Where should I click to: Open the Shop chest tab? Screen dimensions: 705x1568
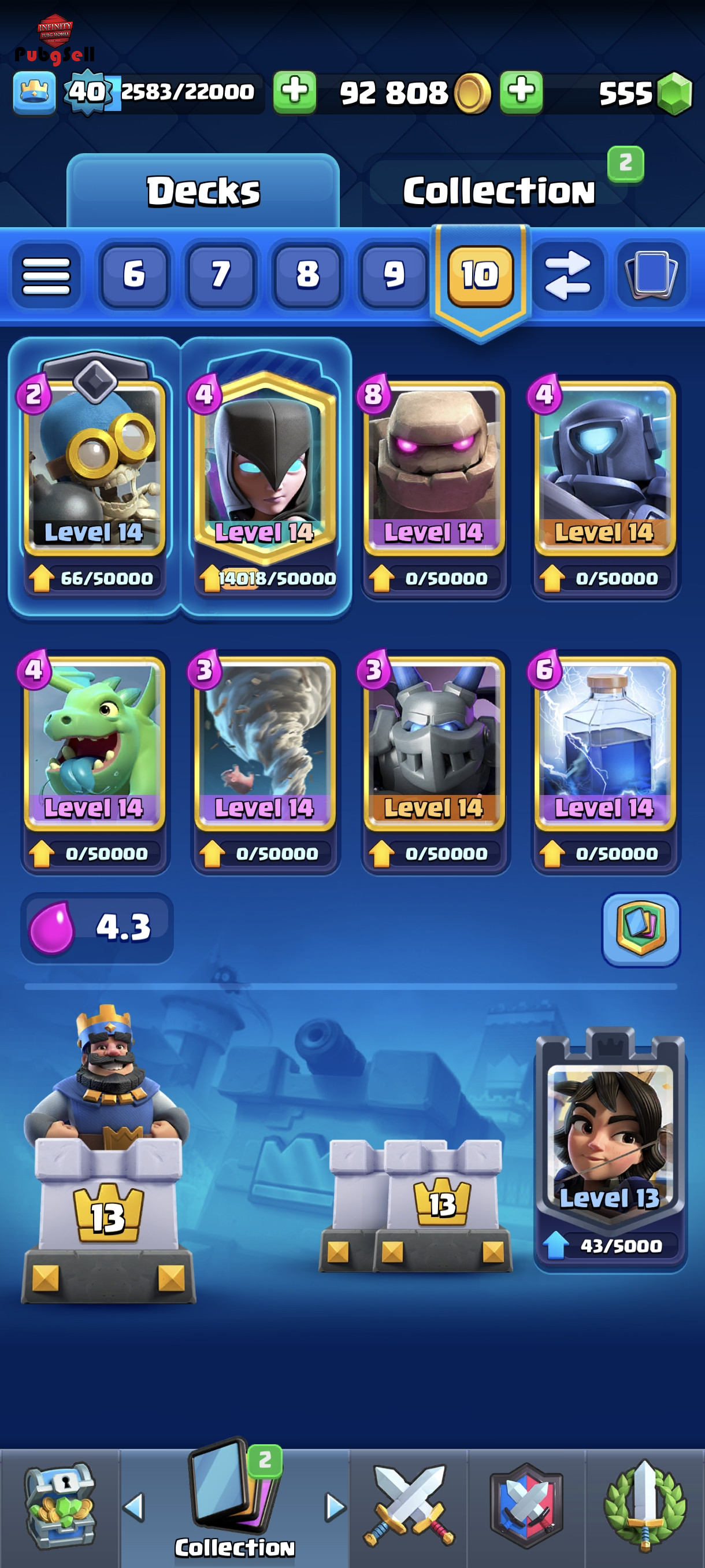(x=60, y=1506)
